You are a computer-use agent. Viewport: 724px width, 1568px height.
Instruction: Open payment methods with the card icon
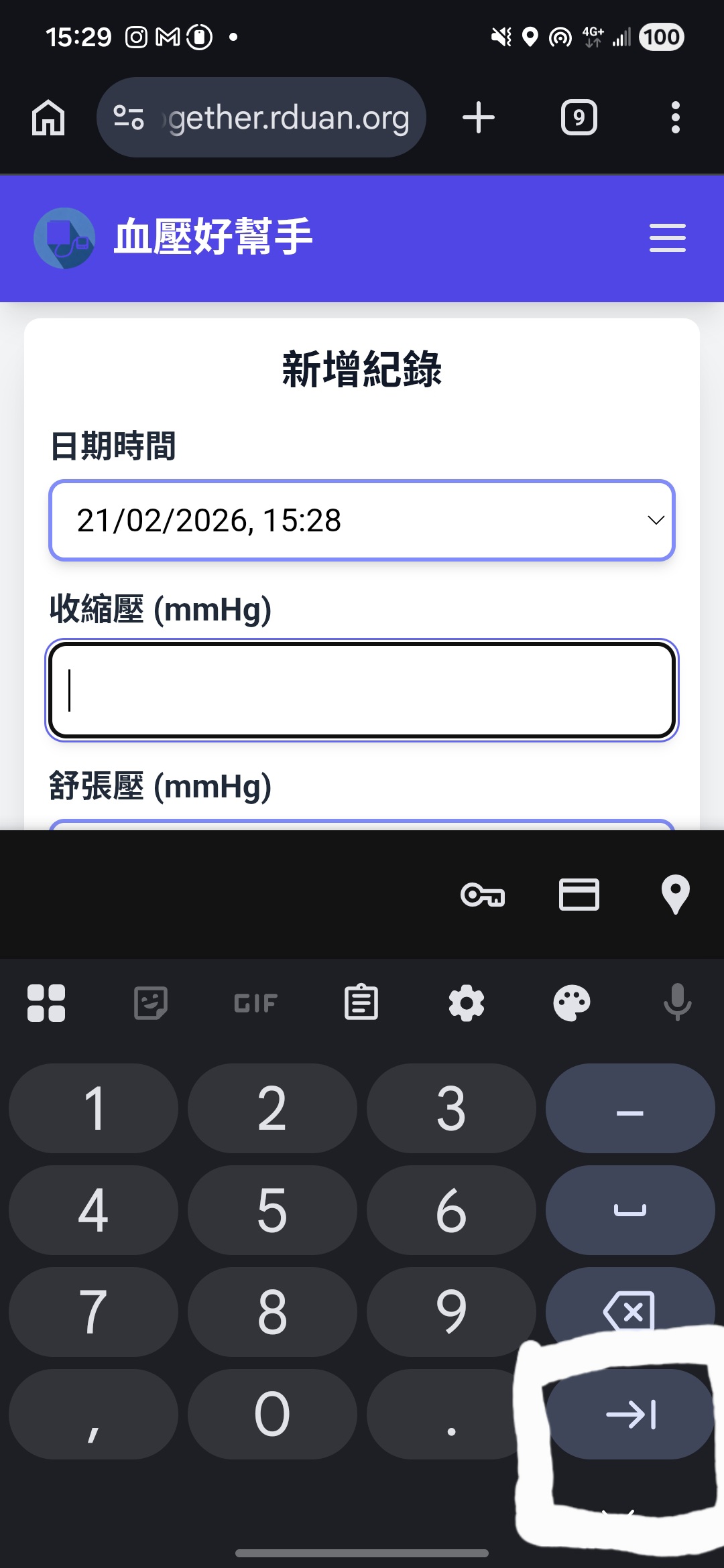(x=578, y=894)
